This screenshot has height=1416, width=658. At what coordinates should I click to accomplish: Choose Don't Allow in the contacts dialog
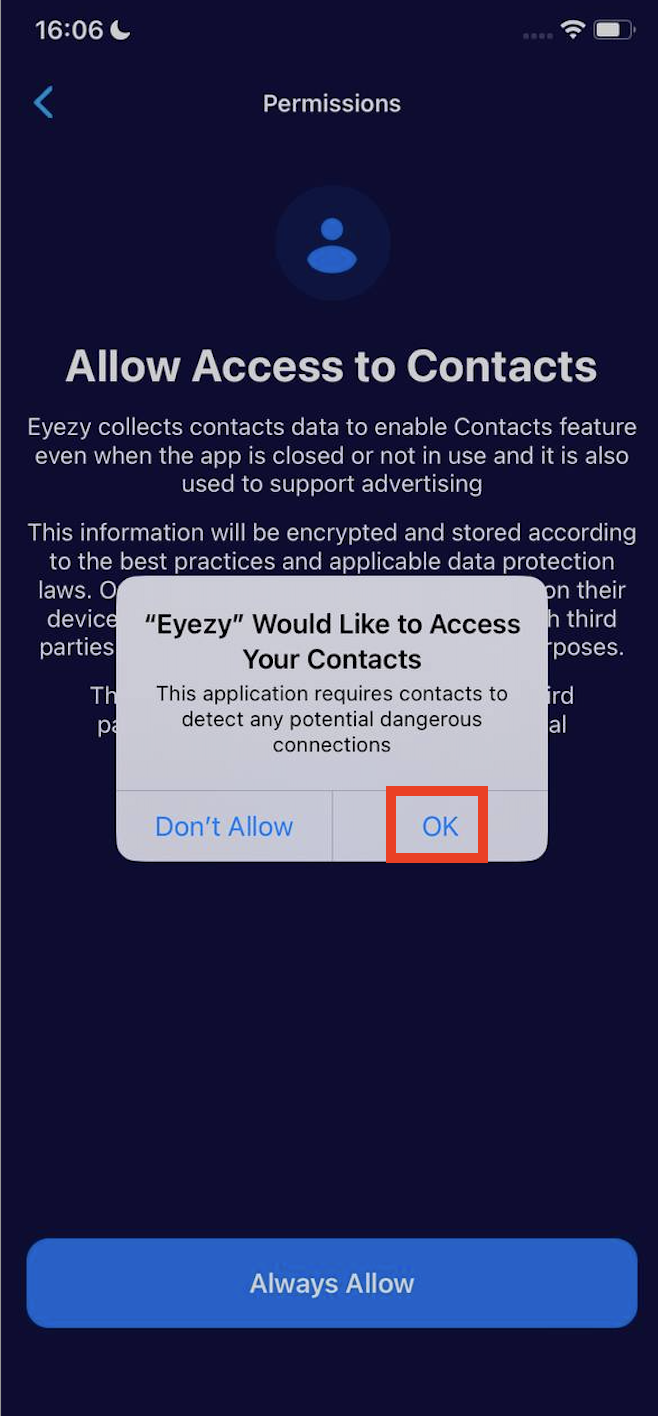pos(224,826)
